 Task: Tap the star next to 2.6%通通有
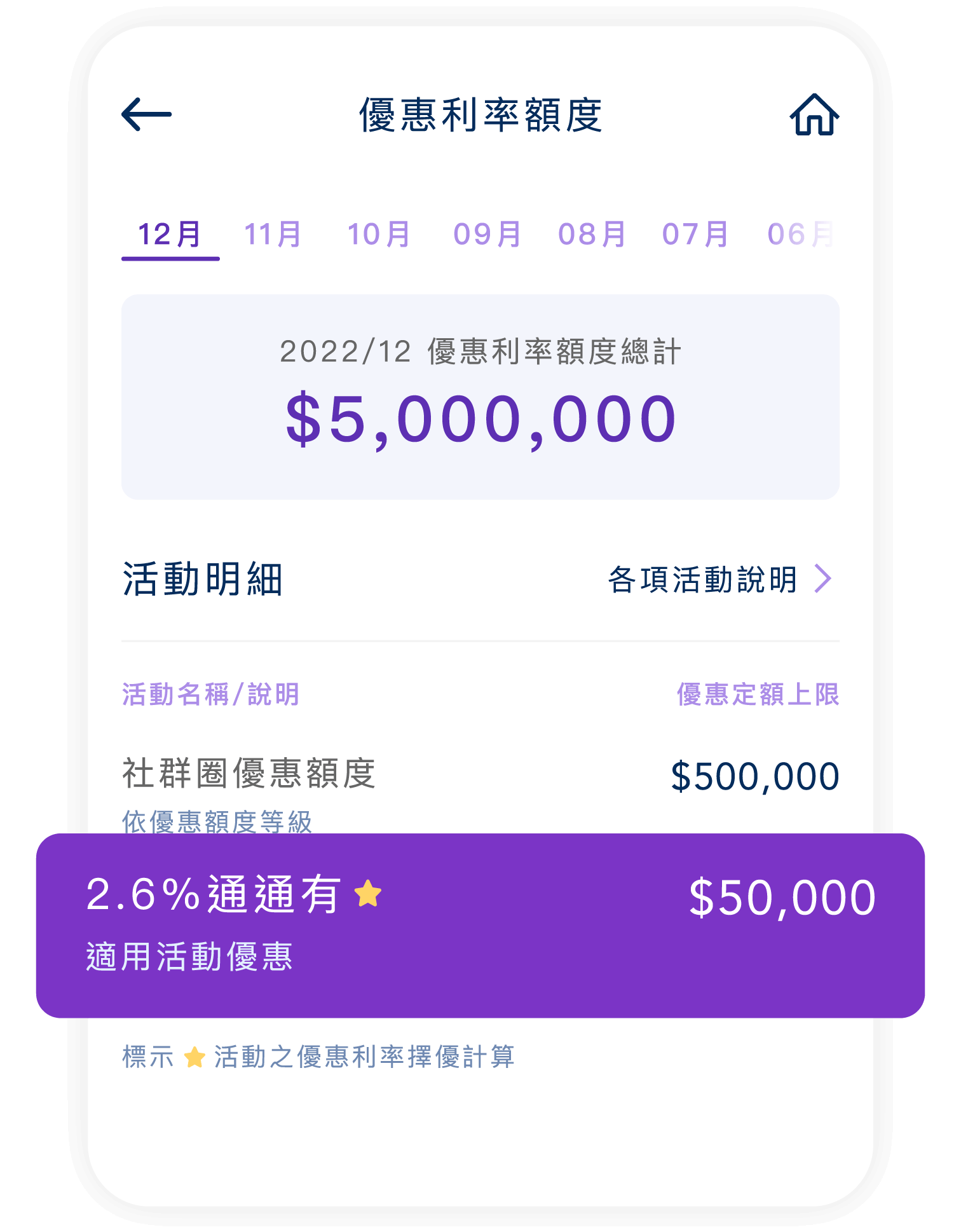367,893
